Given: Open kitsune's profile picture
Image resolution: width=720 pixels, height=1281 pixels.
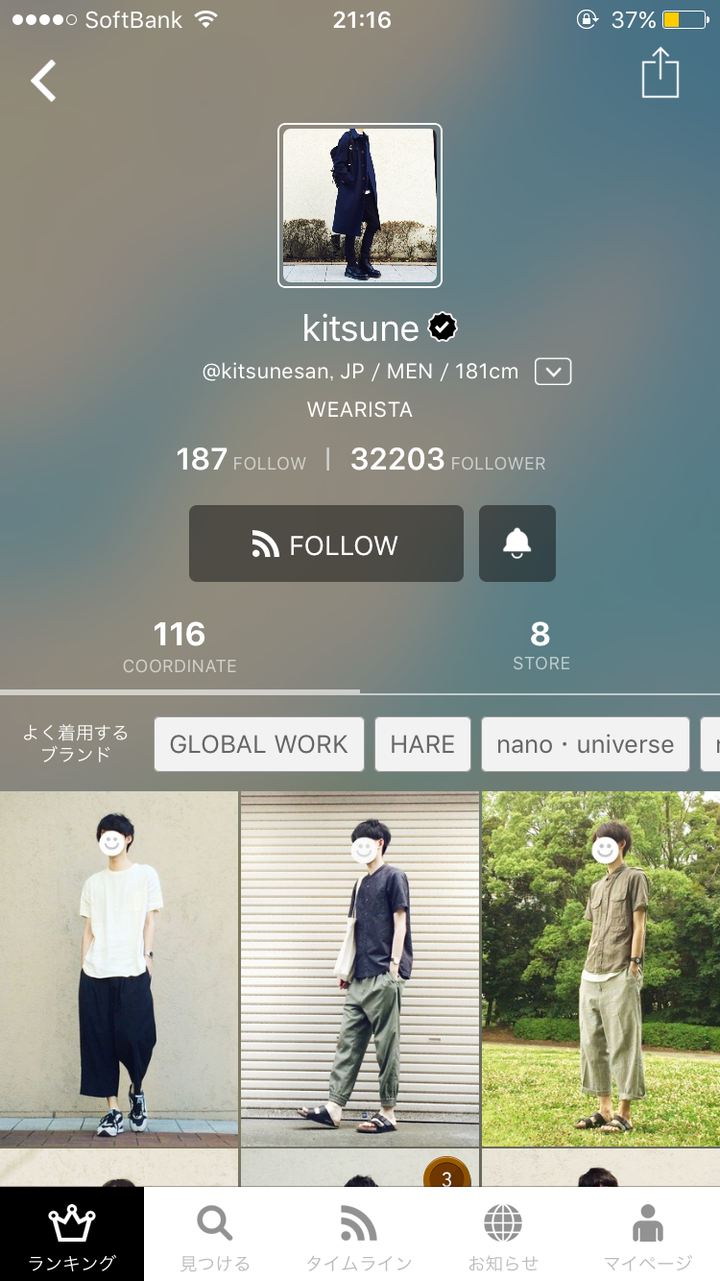Looking at the screenshot, I should click(360, 205).
